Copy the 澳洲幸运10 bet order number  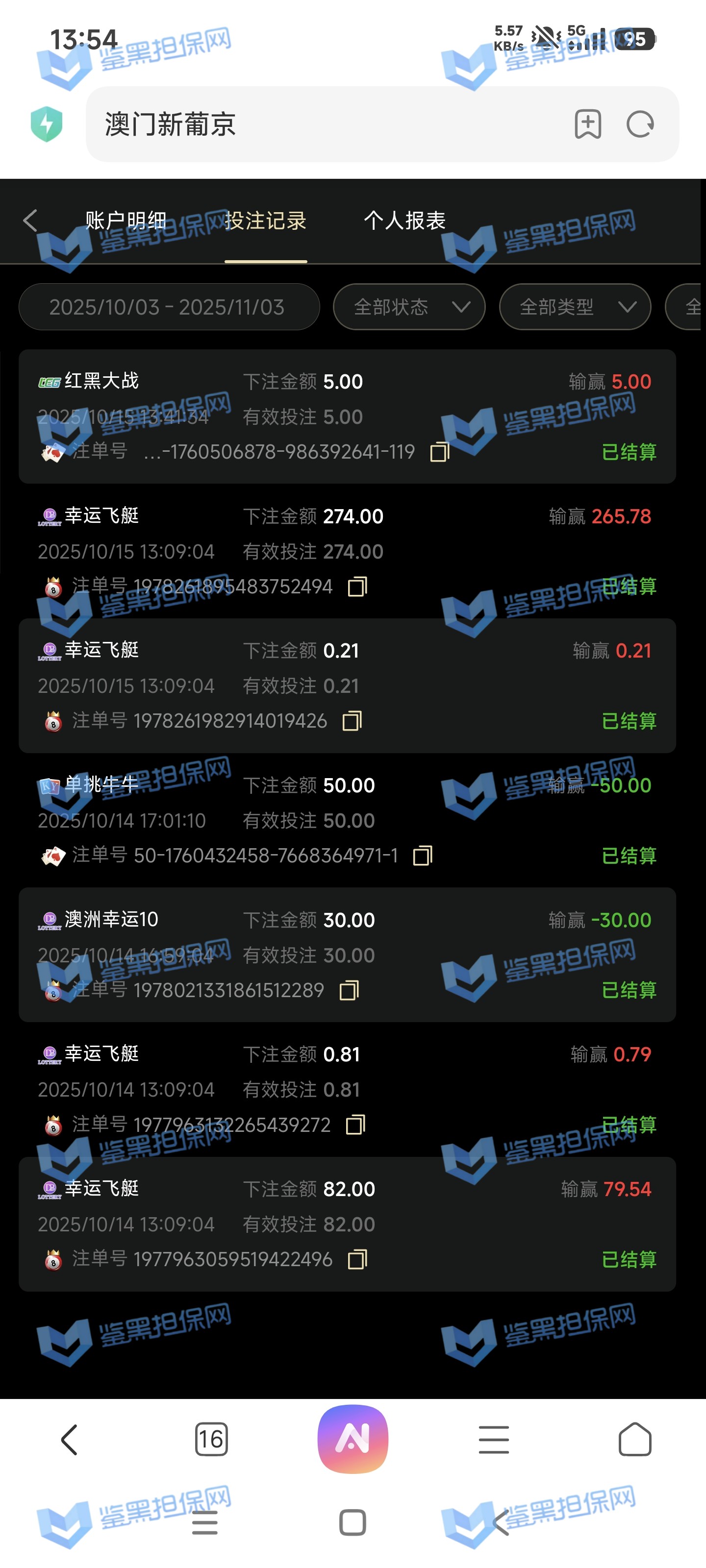349,990
